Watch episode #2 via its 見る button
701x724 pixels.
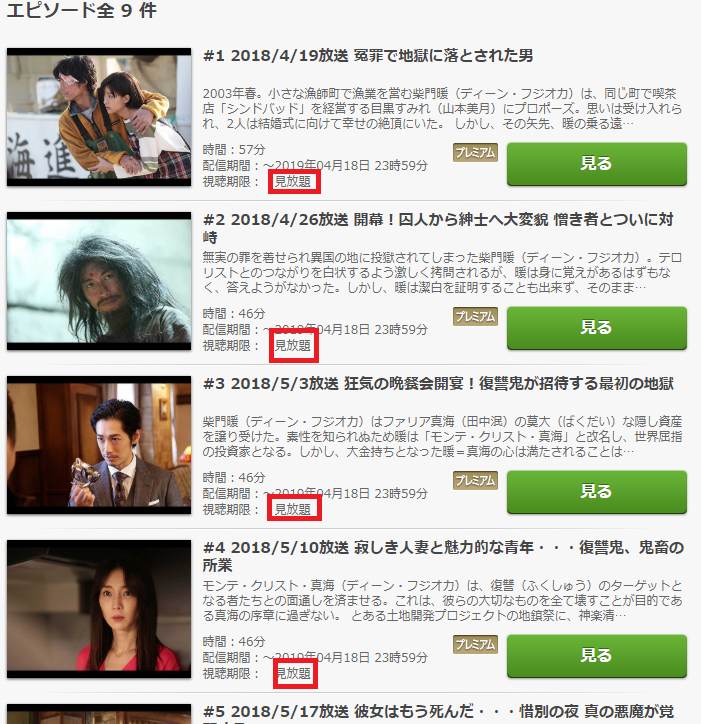point(596,327)
